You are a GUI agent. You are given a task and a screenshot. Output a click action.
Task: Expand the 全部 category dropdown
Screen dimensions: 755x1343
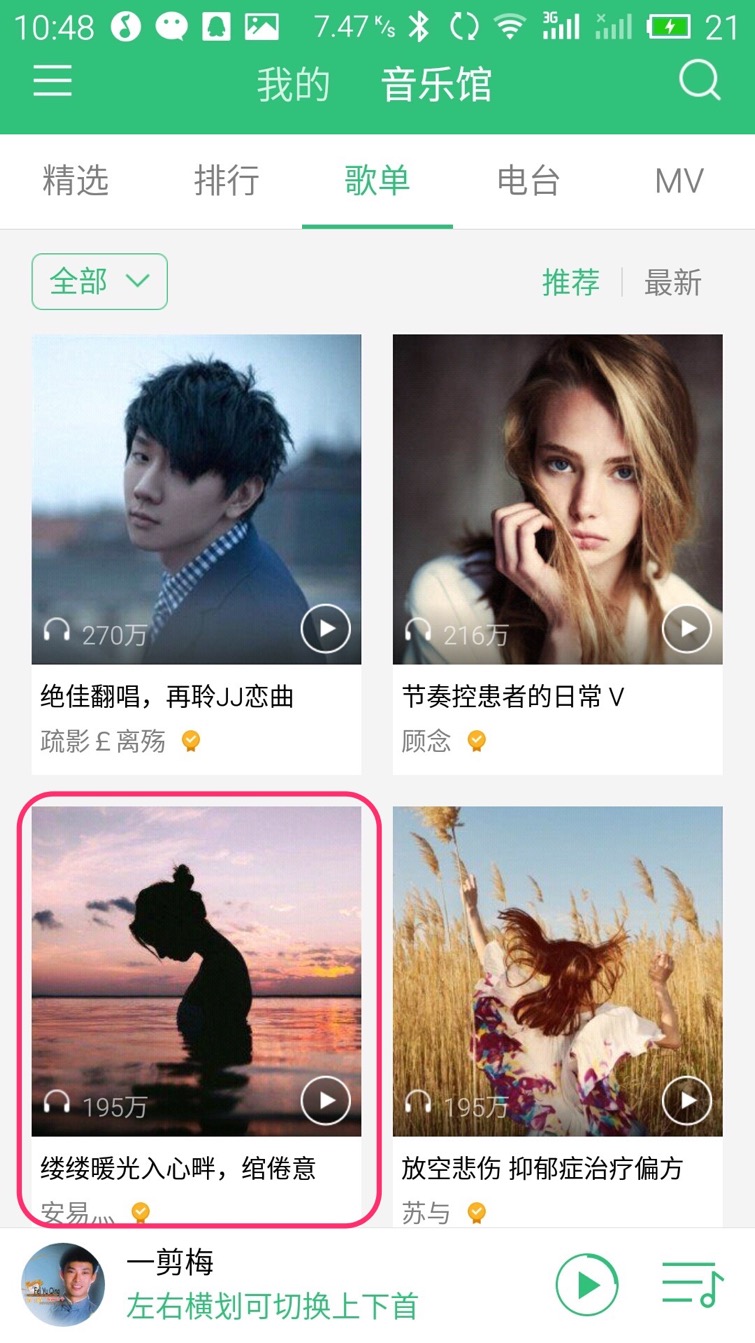tap(99, 282)
